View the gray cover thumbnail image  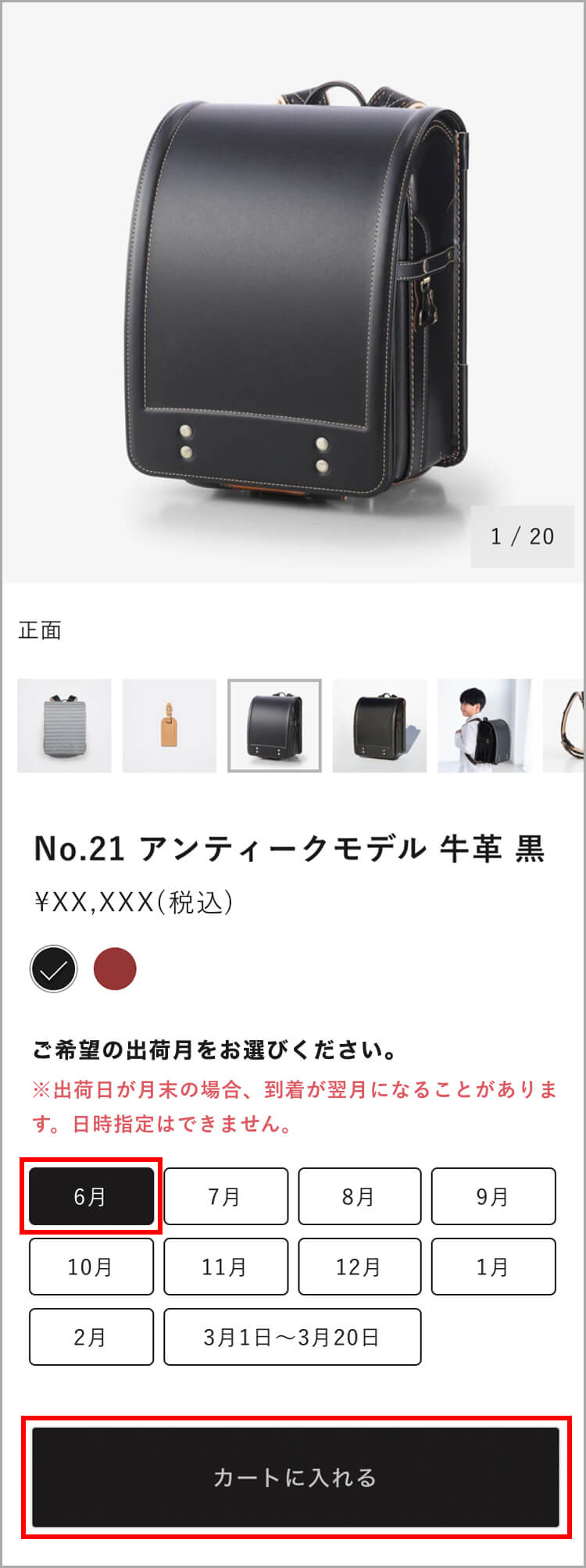pos(64,725)
